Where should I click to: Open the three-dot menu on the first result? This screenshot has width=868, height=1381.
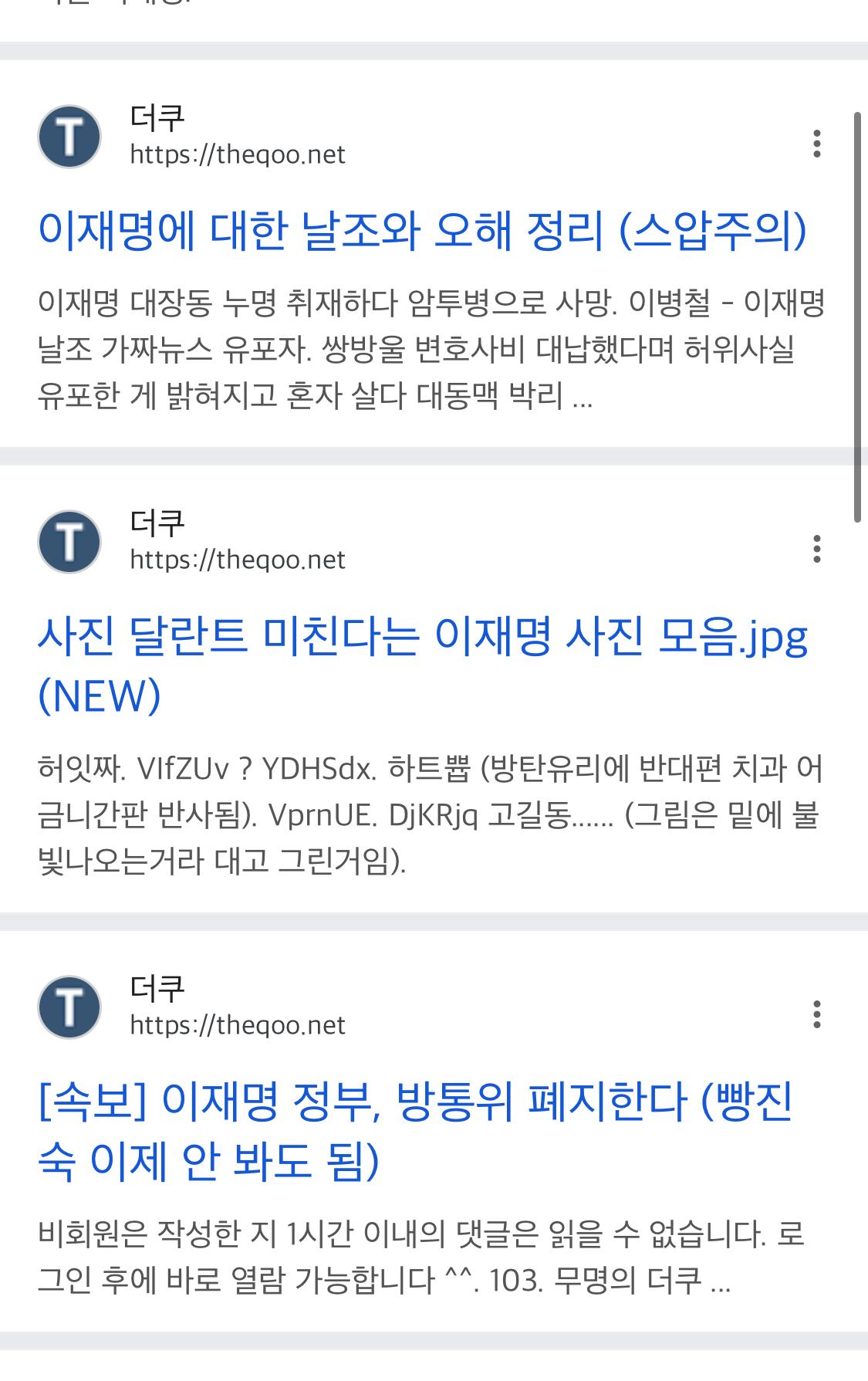pos(817,145)
